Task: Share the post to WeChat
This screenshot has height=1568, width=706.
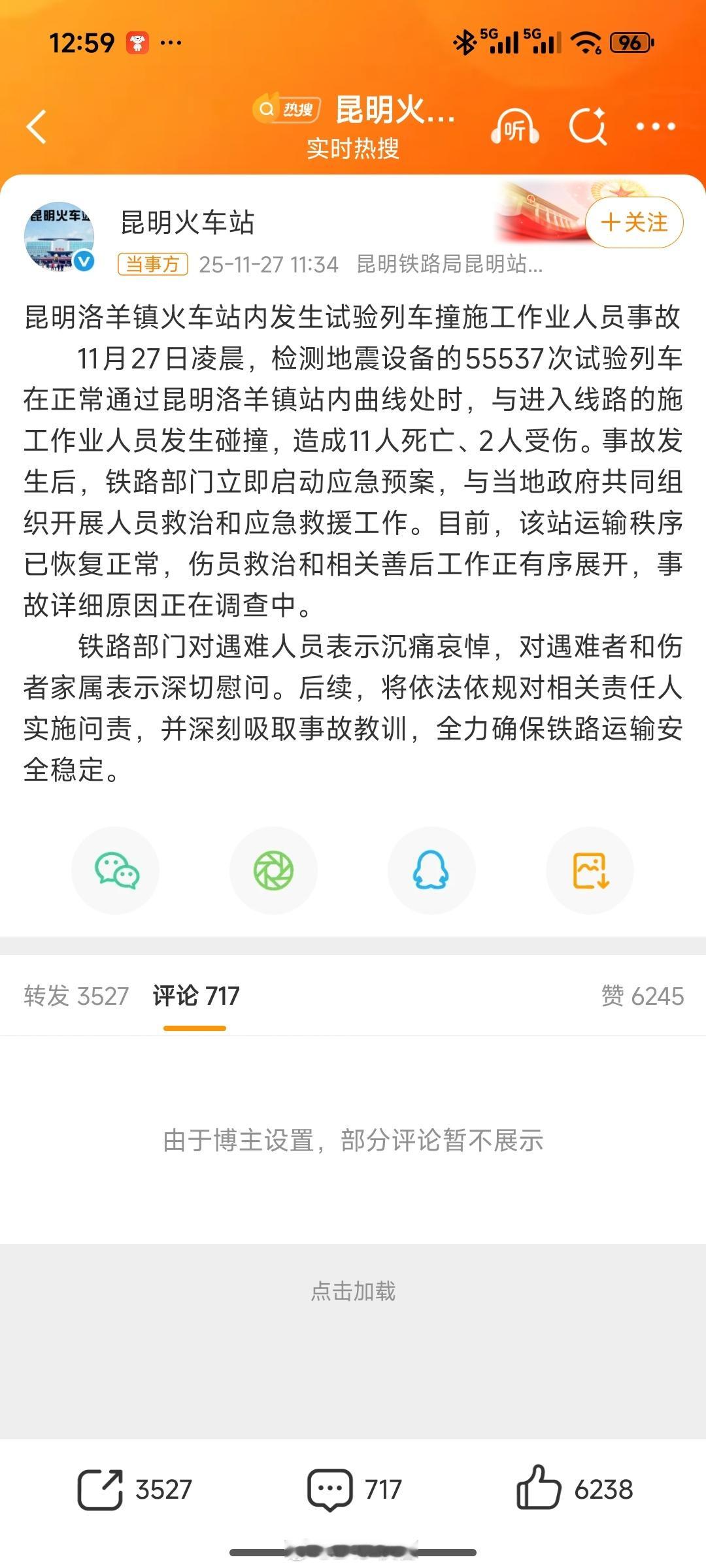Action: pyautogui.click(x=115, y=870)
